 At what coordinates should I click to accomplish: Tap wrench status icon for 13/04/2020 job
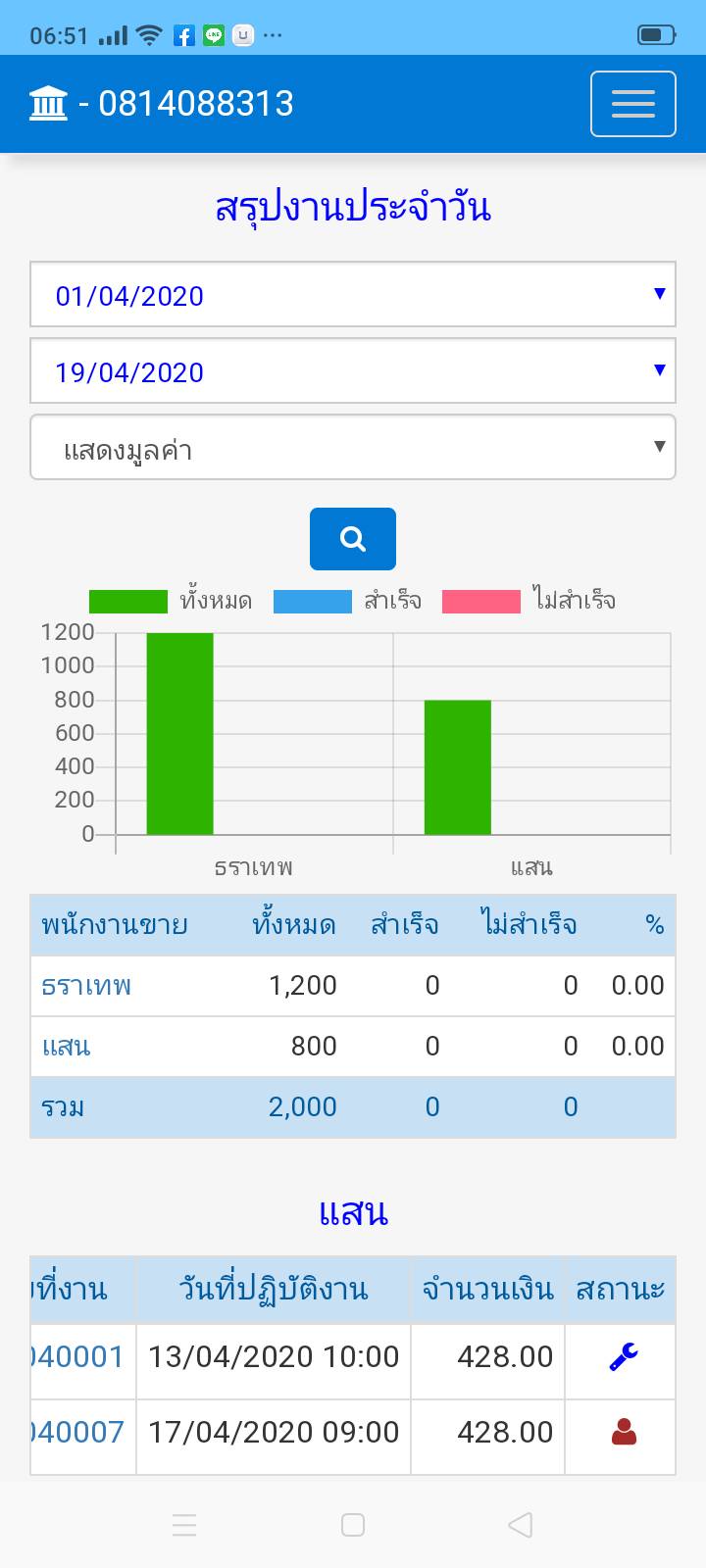pyautogui.click(x=624, y=1357)
